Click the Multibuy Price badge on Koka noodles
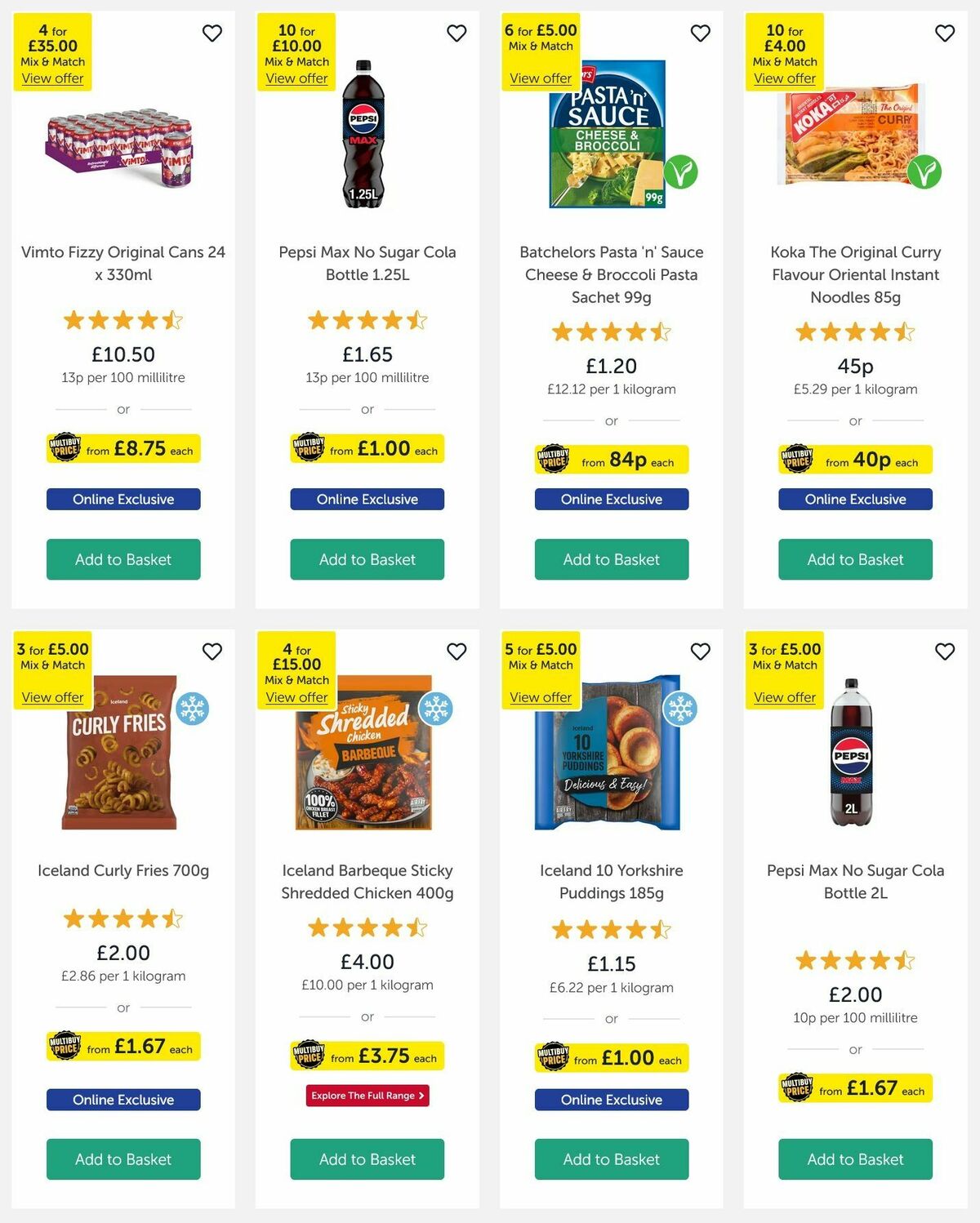Image resolution: width=980 pixels, height=1223 pixels. (x=796, y=460)
